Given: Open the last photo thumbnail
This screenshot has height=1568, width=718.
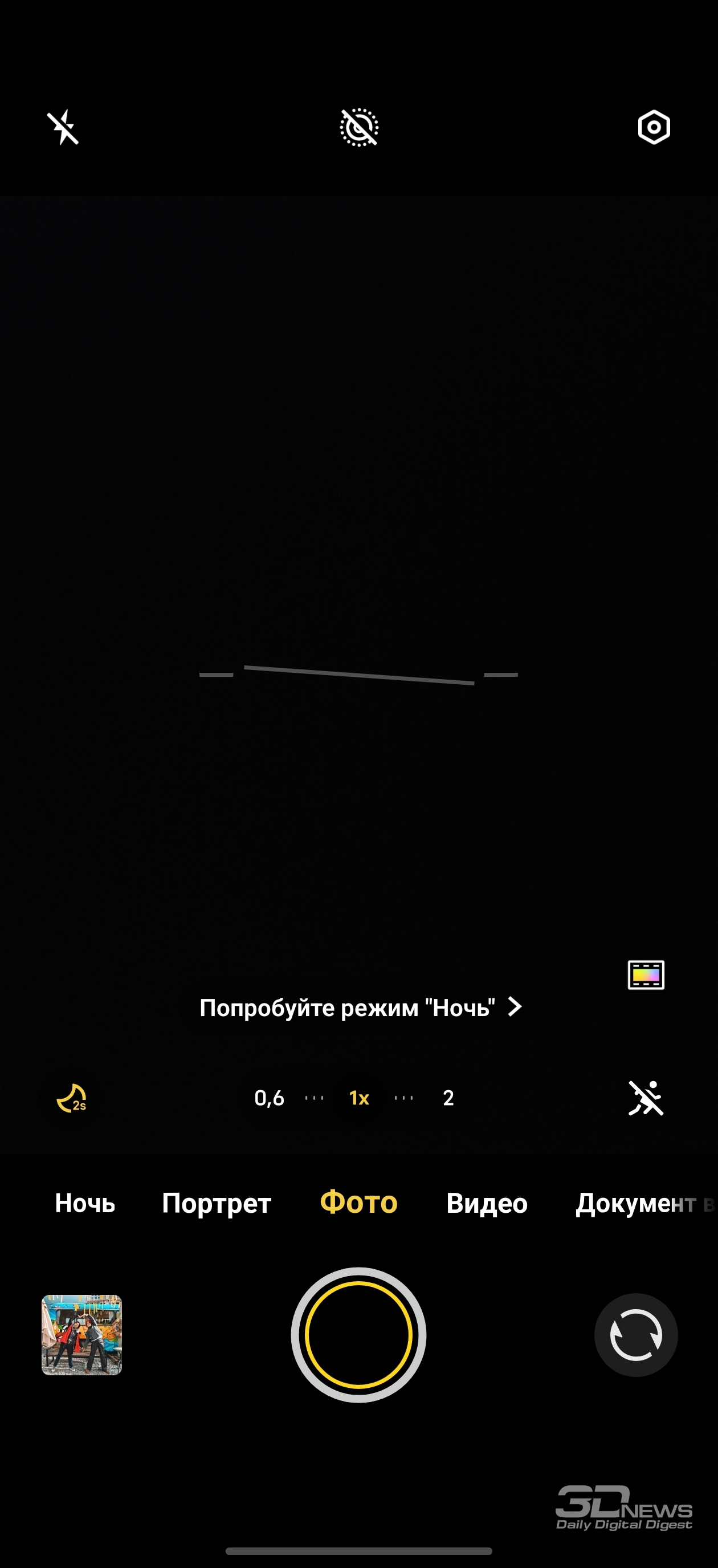Looking at the screenshot, I should coord(81,1335).
